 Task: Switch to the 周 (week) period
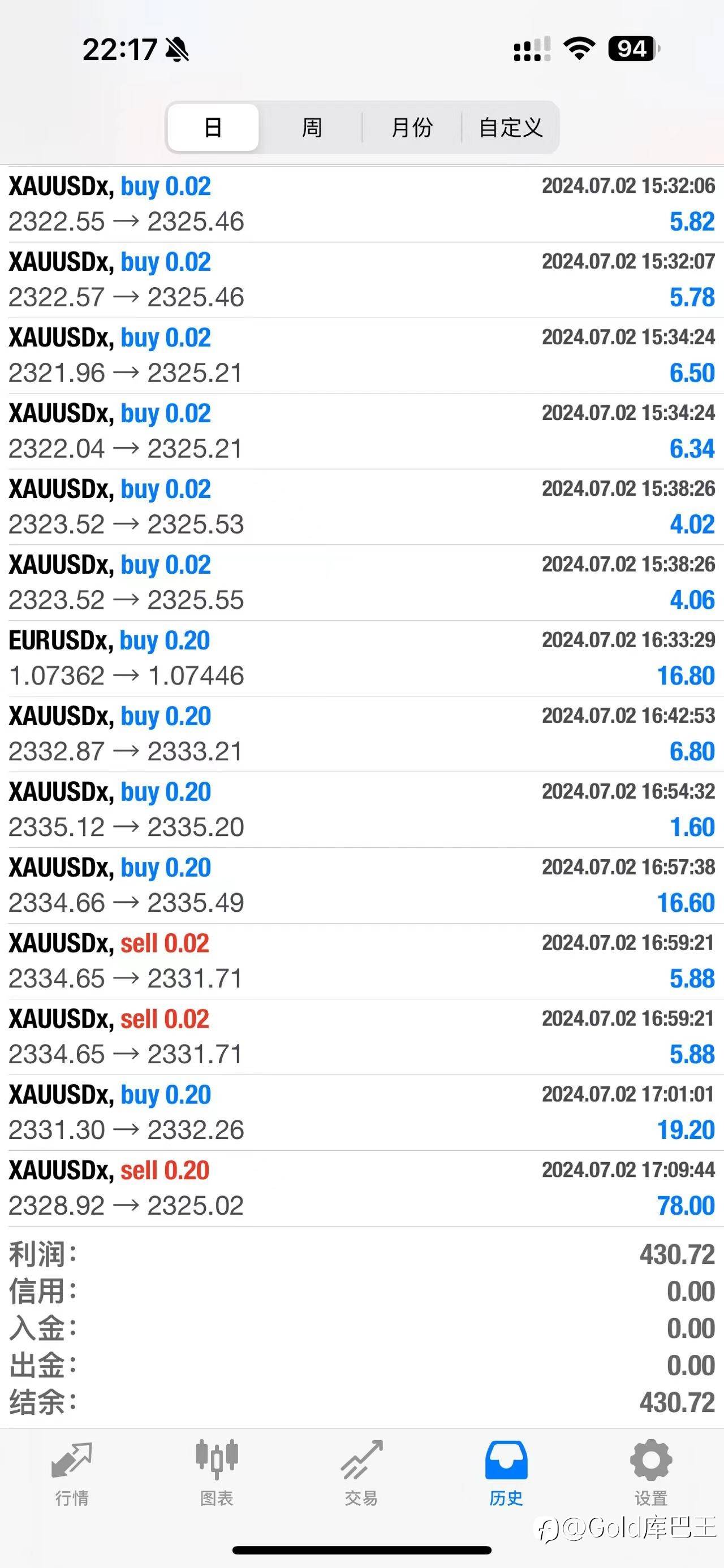(312, 127)
